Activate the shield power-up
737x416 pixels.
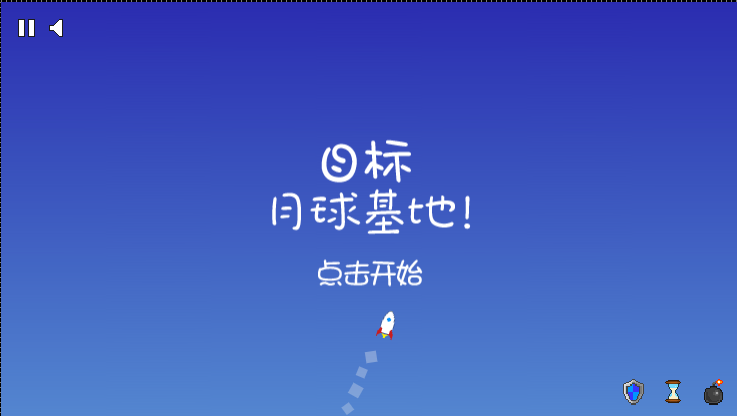(633, 391)
